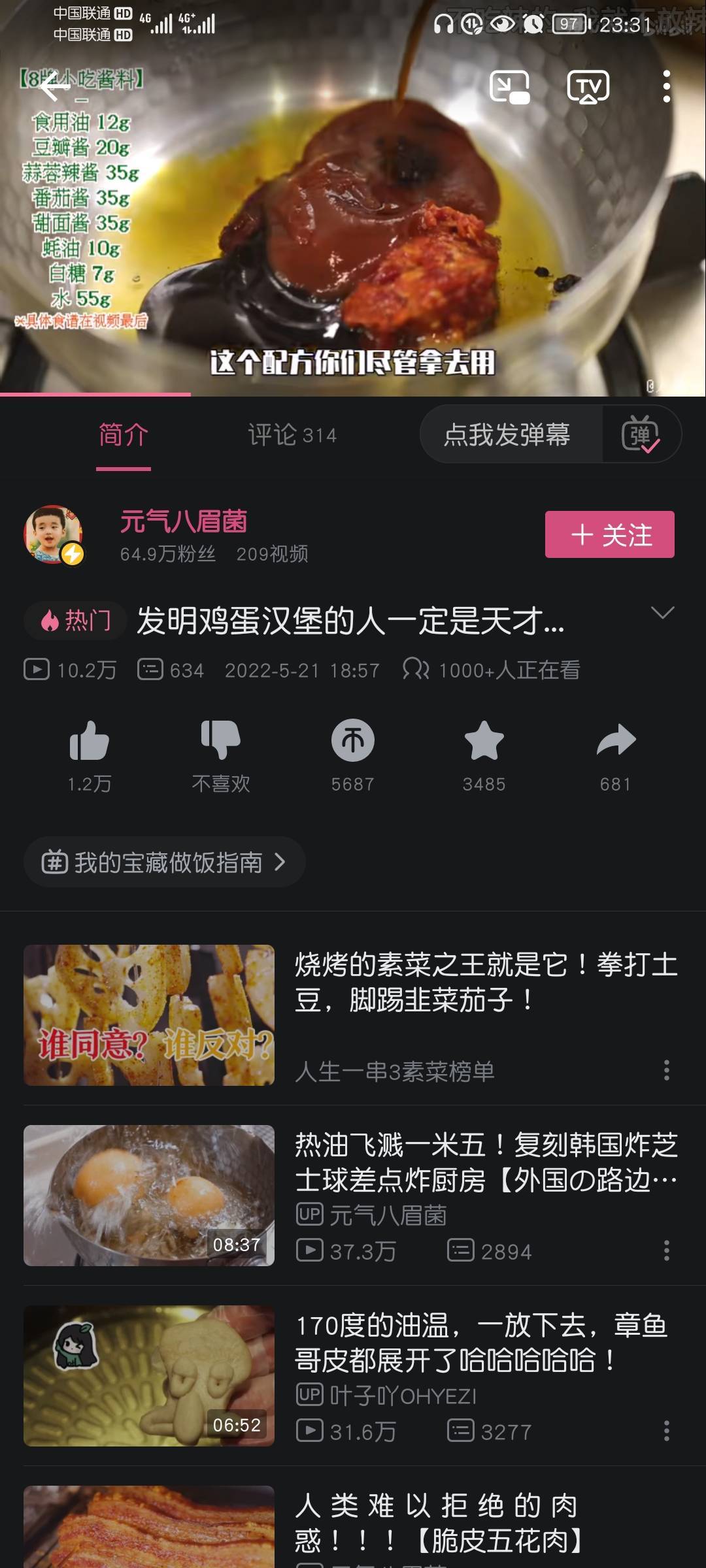Open the video player overflow menu
The width and height of the screenshot is (706, 1568).
pos(666,87)
